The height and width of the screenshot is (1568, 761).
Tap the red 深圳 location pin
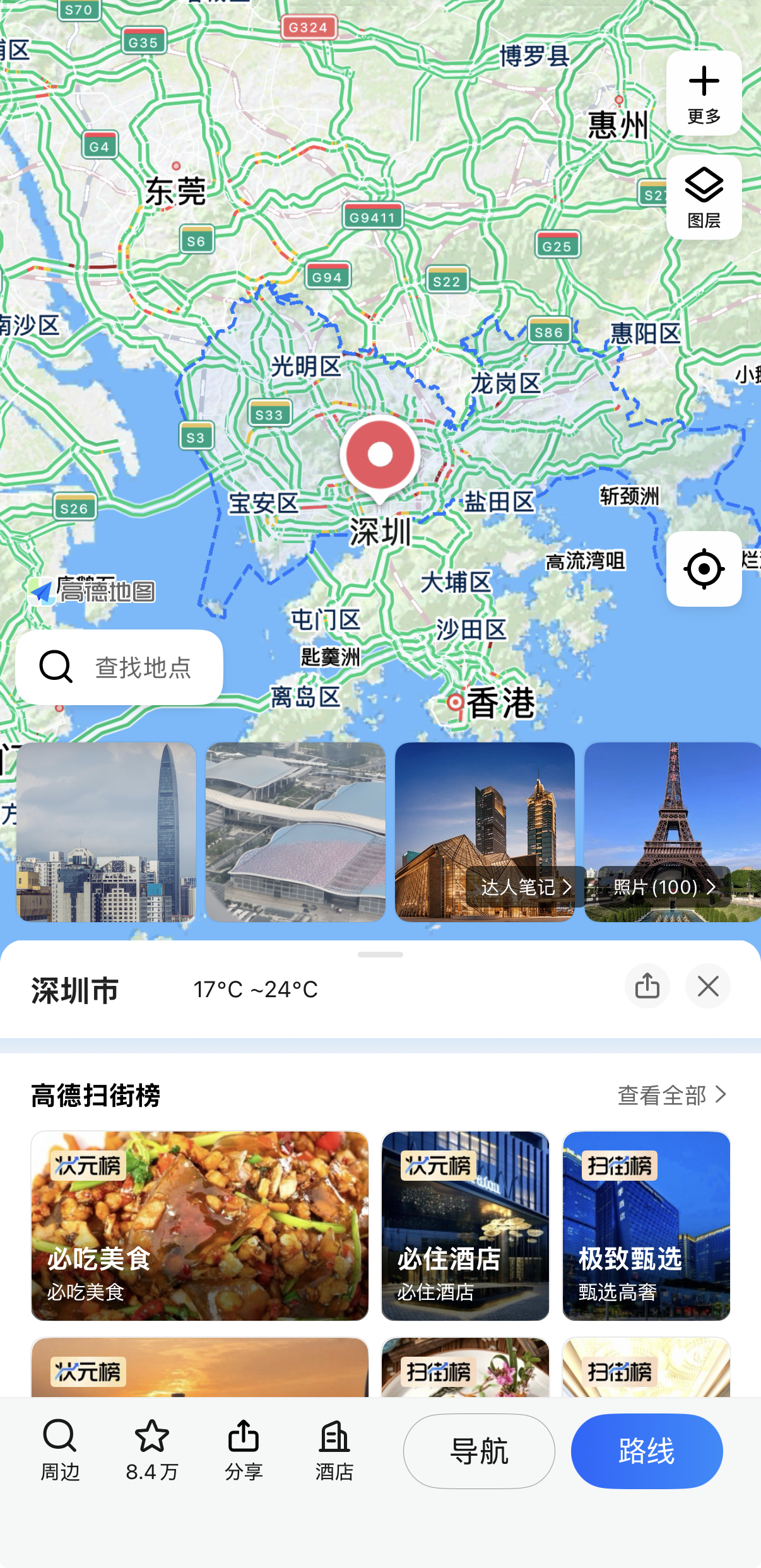380,455
